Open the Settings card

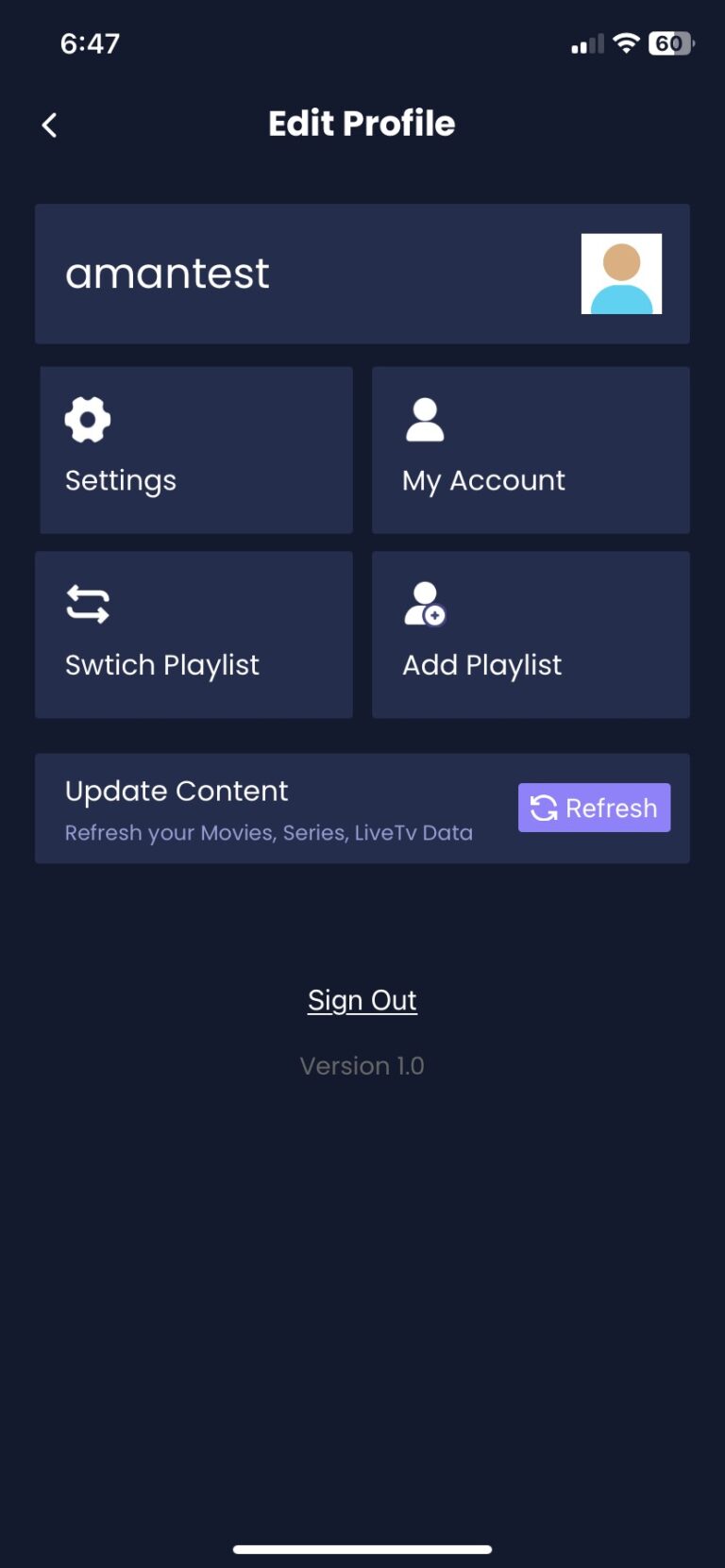pyautogui.click(x=196, y=450)
